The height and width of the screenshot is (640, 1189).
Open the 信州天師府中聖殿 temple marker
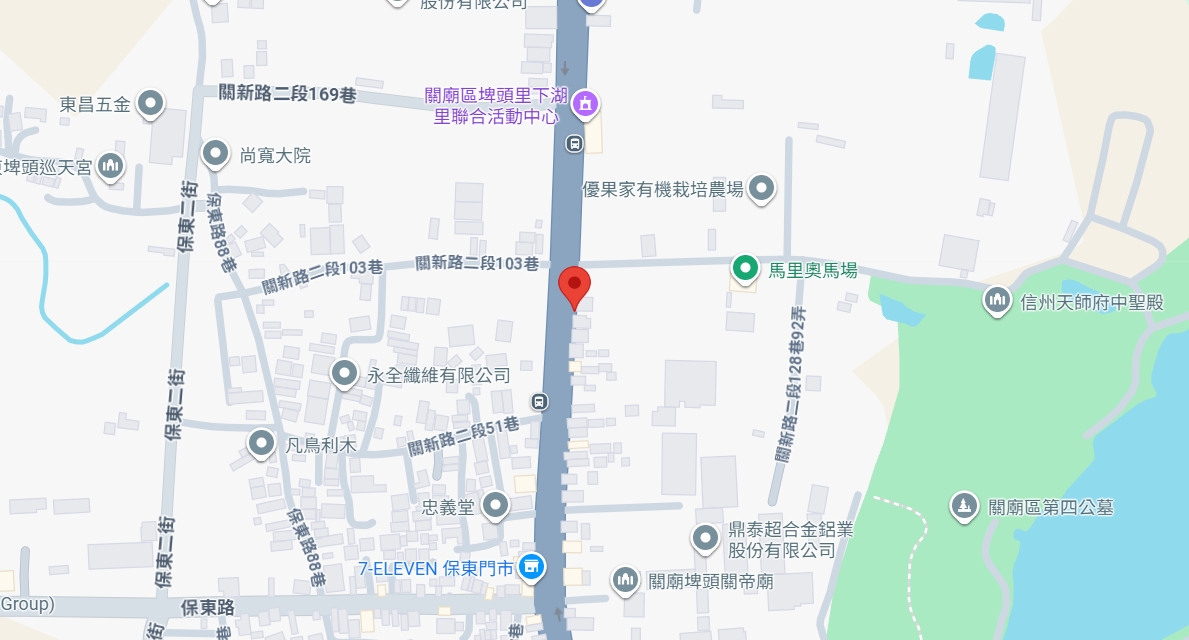tap(996, 299)
